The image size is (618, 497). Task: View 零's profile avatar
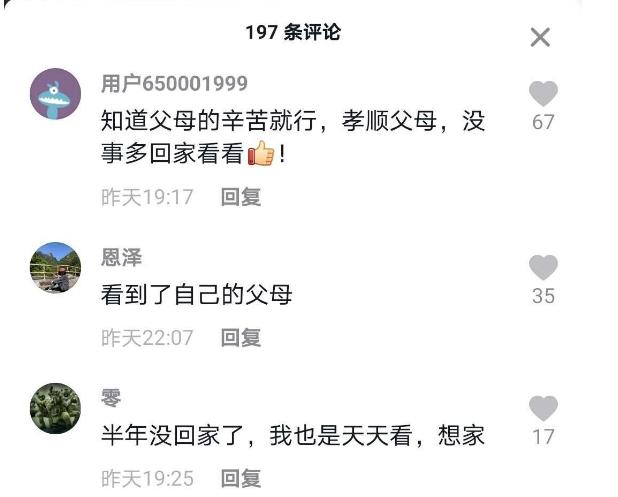point(56,408)
